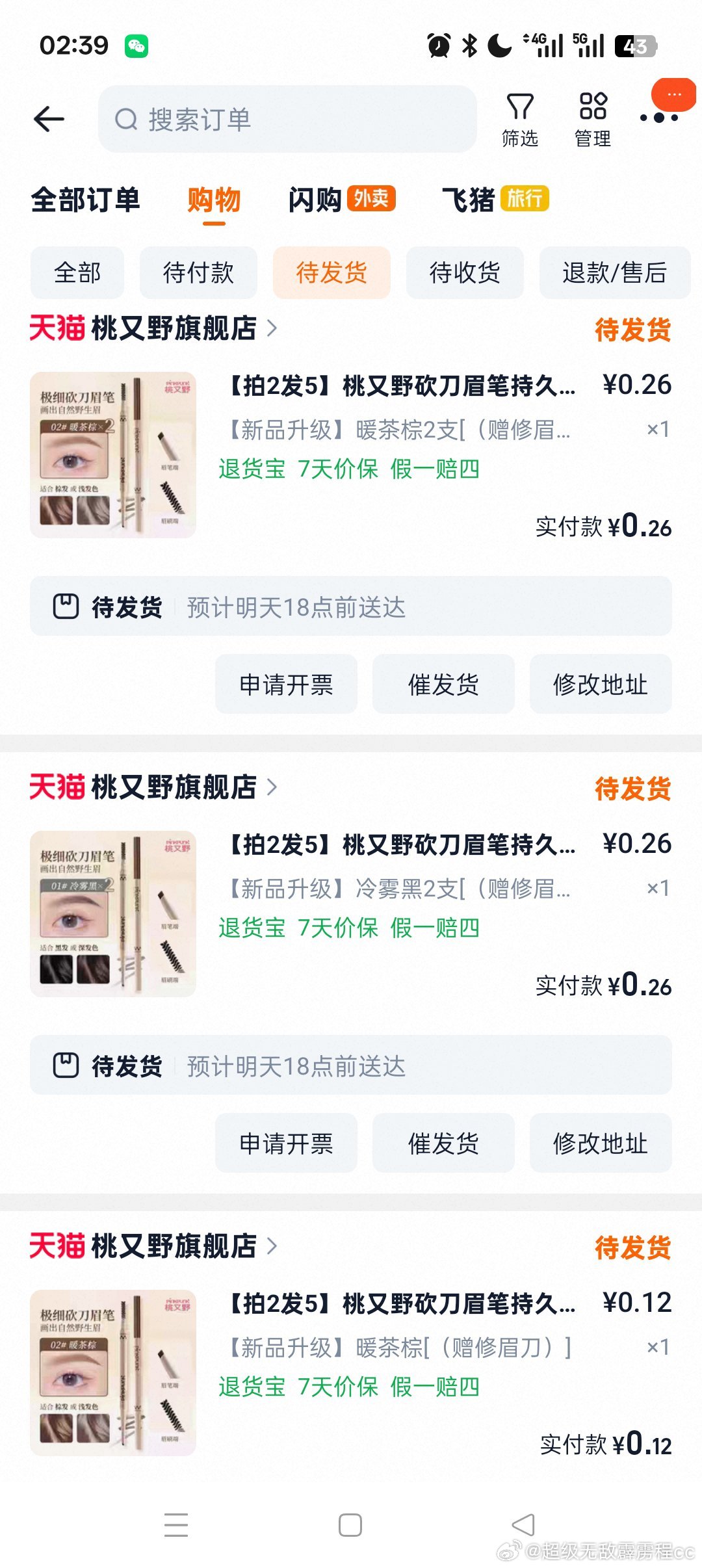Select the 全部 filter chip
This screenshot has width=702, height=1568.
77,272
